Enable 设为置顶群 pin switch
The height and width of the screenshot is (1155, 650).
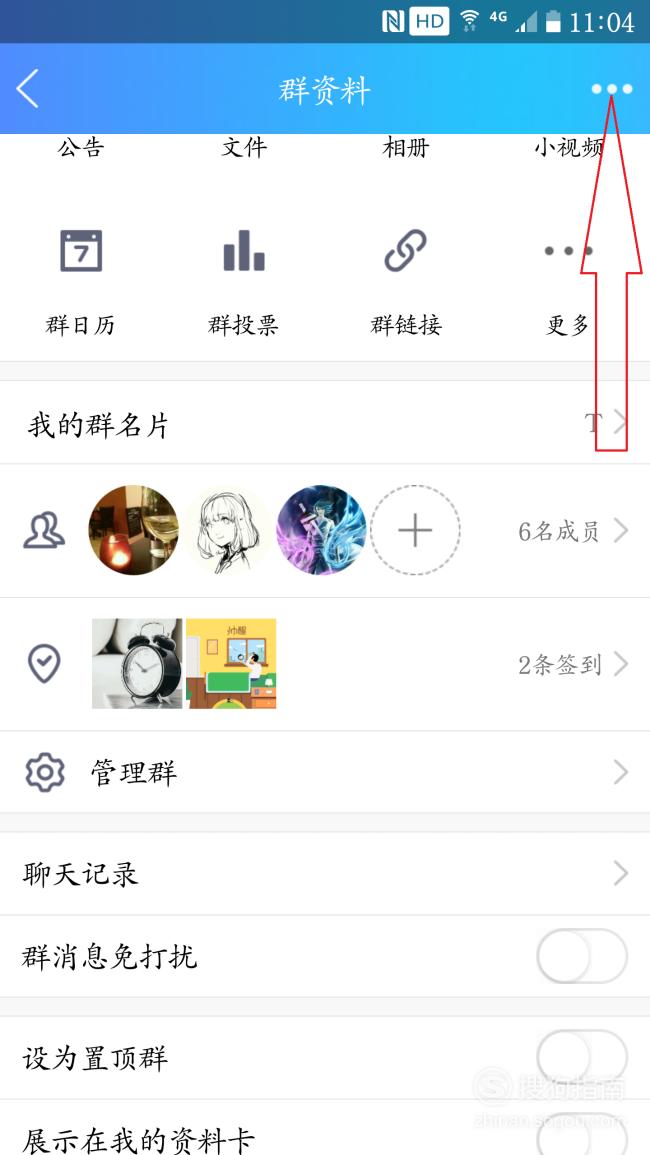582,1058
